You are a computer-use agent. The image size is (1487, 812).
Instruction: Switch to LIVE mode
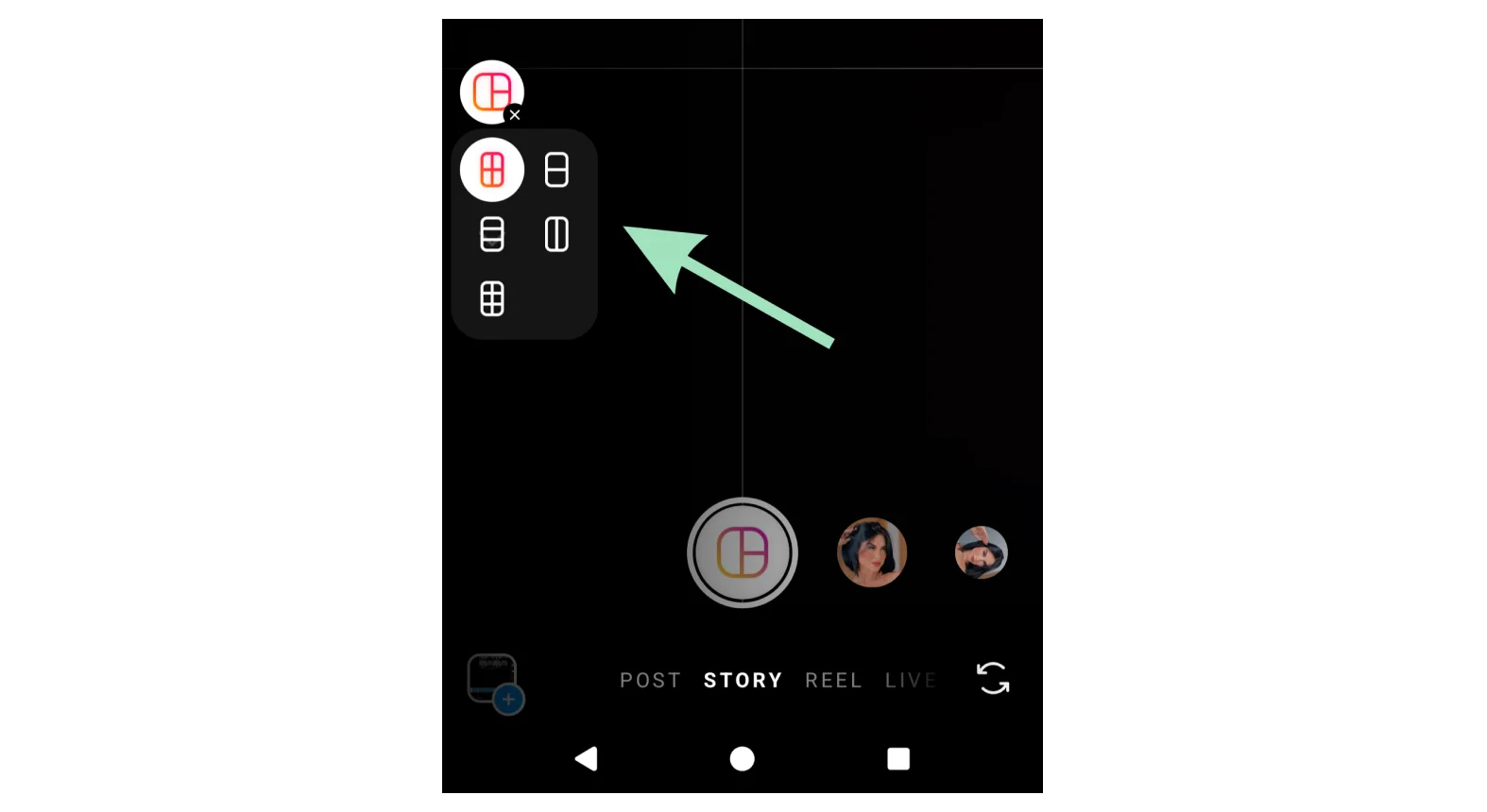point(910,680)
